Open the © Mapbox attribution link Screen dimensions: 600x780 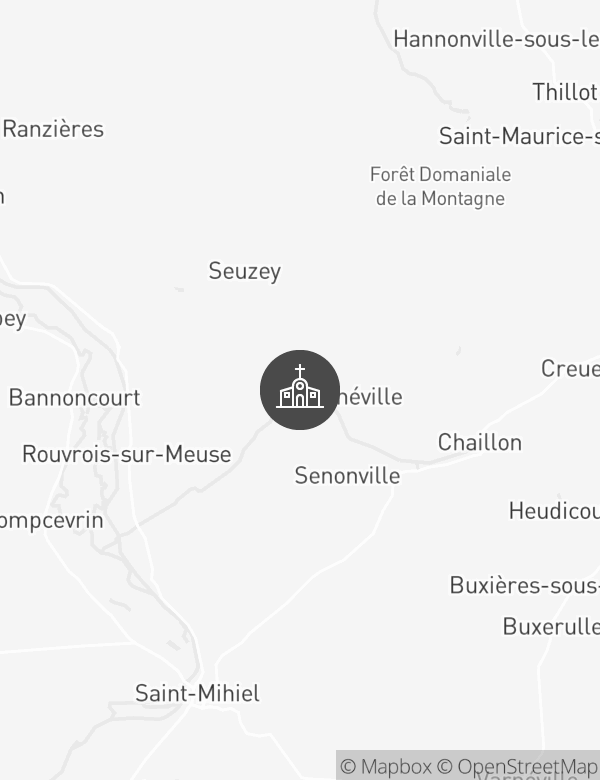pos(385,766)
